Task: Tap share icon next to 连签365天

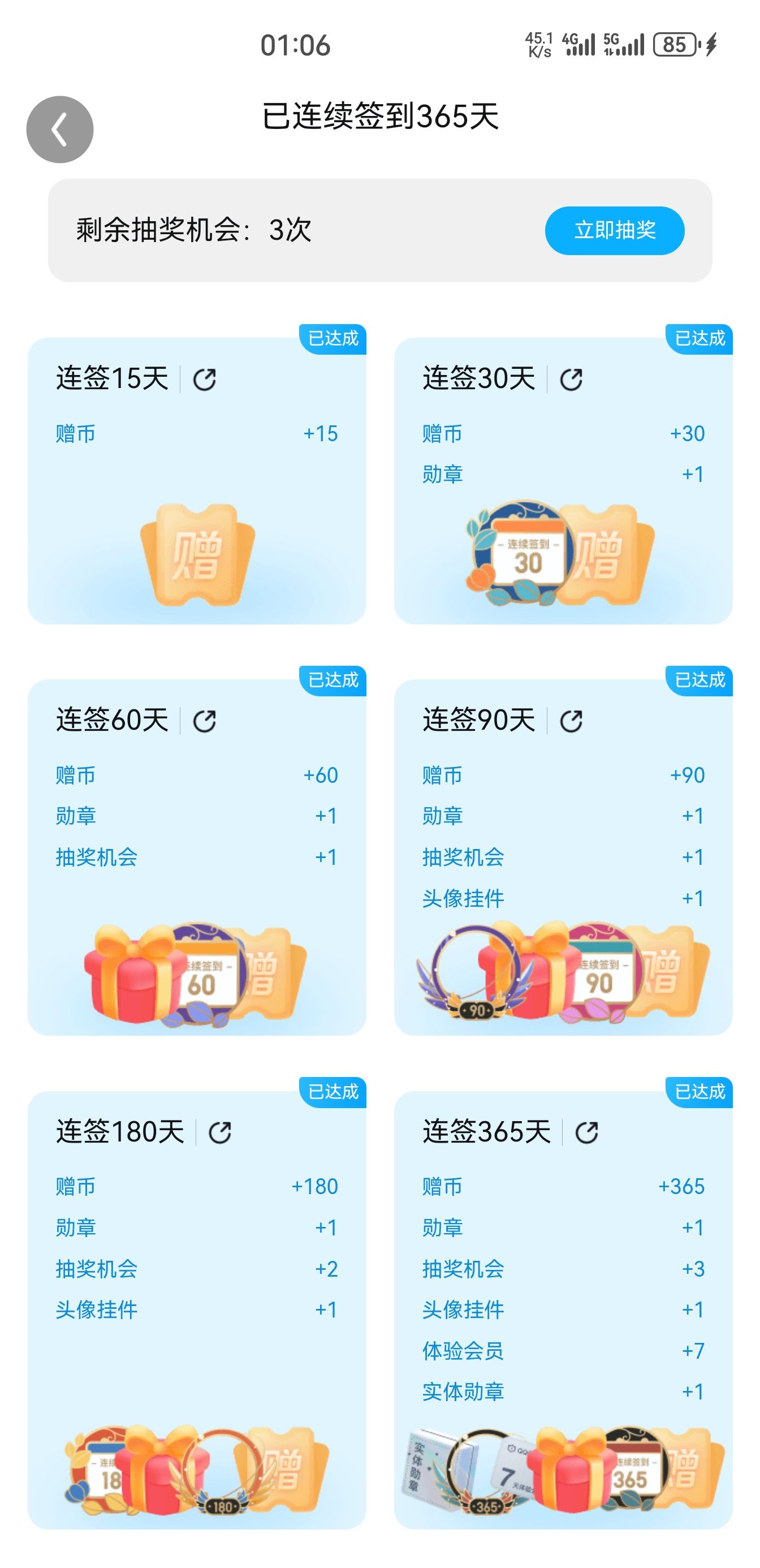Action: tap(586, 1132)
